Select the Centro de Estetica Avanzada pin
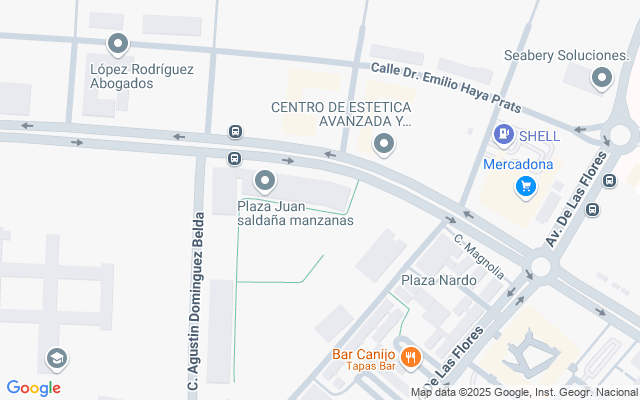The height and width of the screenshot is (400, 640). click(384, 146)
